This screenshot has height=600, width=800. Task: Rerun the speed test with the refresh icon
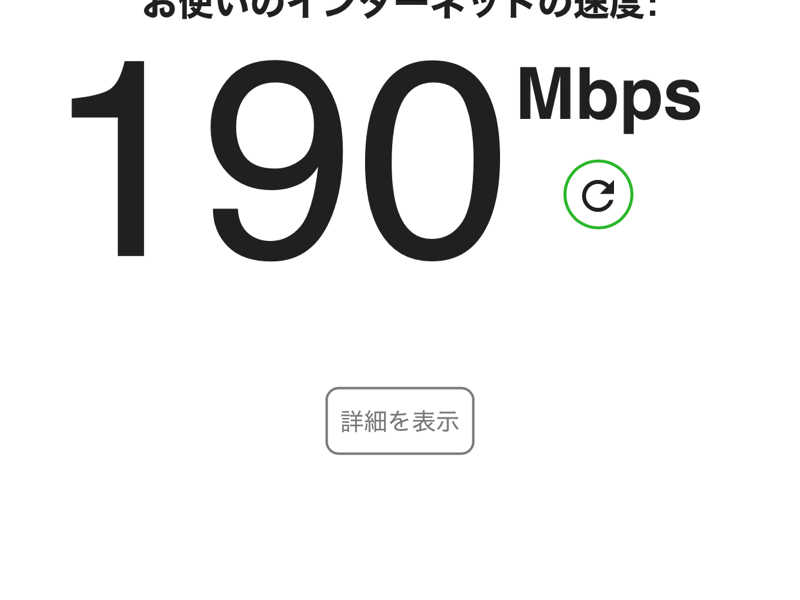(x=598, y=194)
